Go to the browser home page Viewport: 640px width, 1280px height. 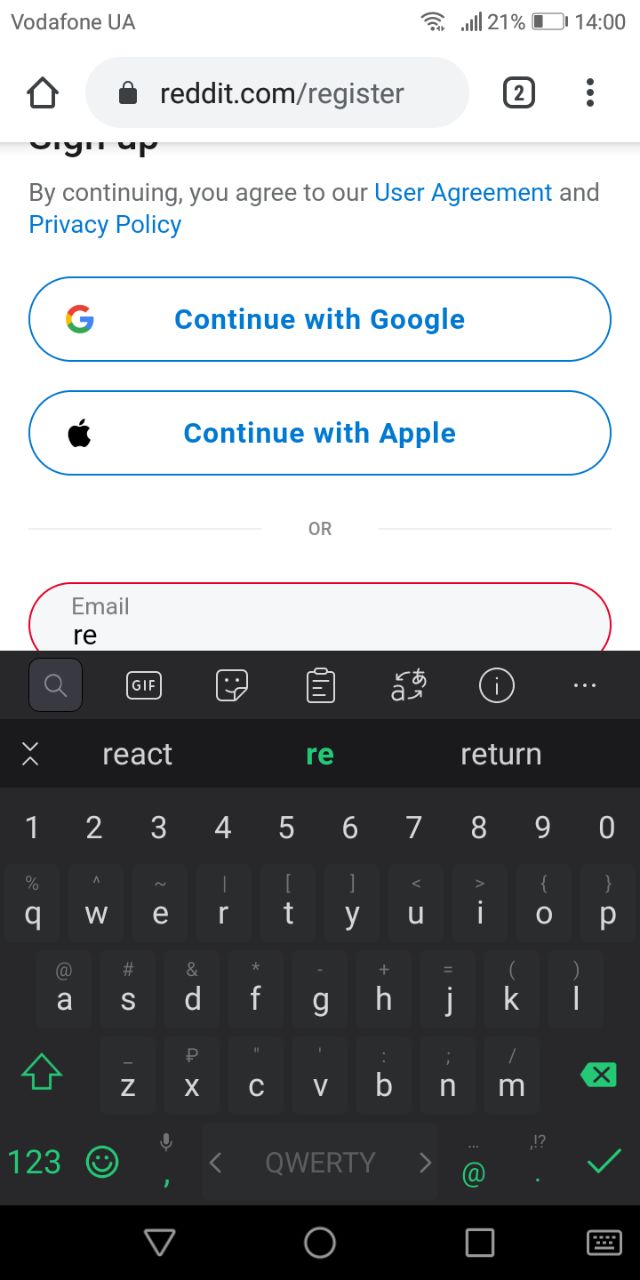[42, 93]
